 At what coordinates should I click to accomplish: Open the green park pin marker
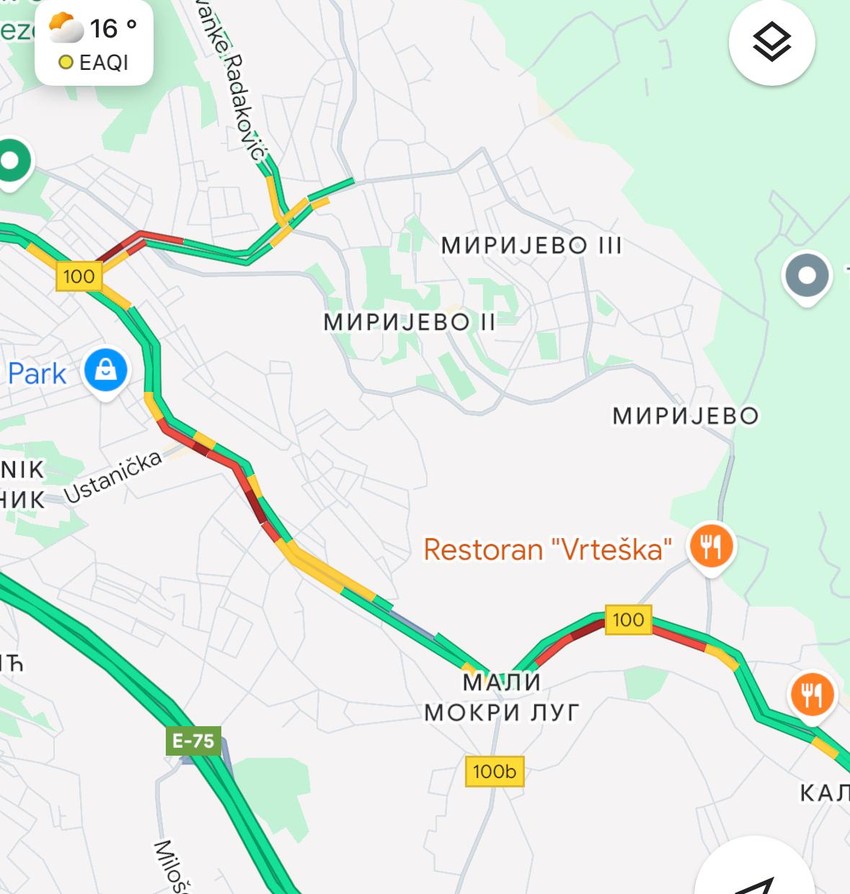tap(12, 161)
